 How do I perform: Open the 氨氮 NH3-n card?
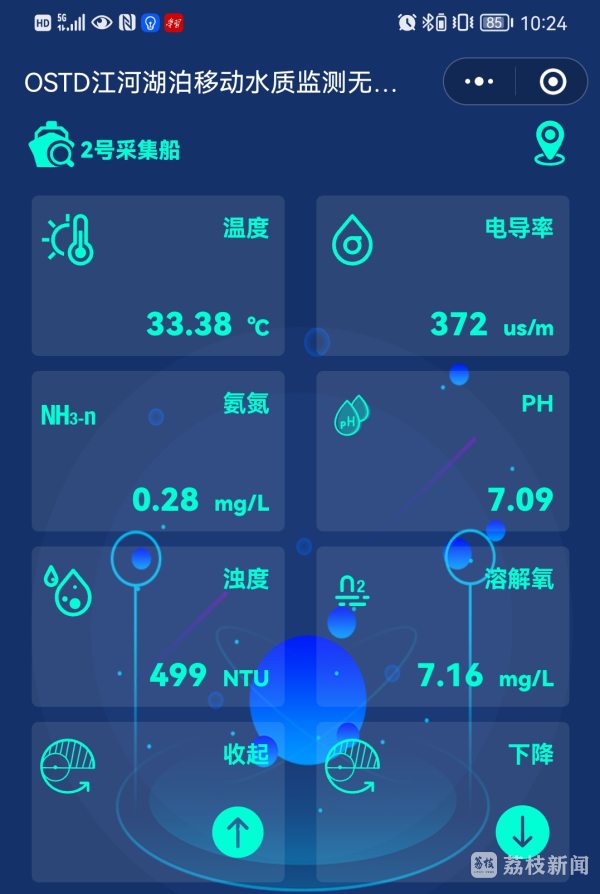tap(158, 451)
